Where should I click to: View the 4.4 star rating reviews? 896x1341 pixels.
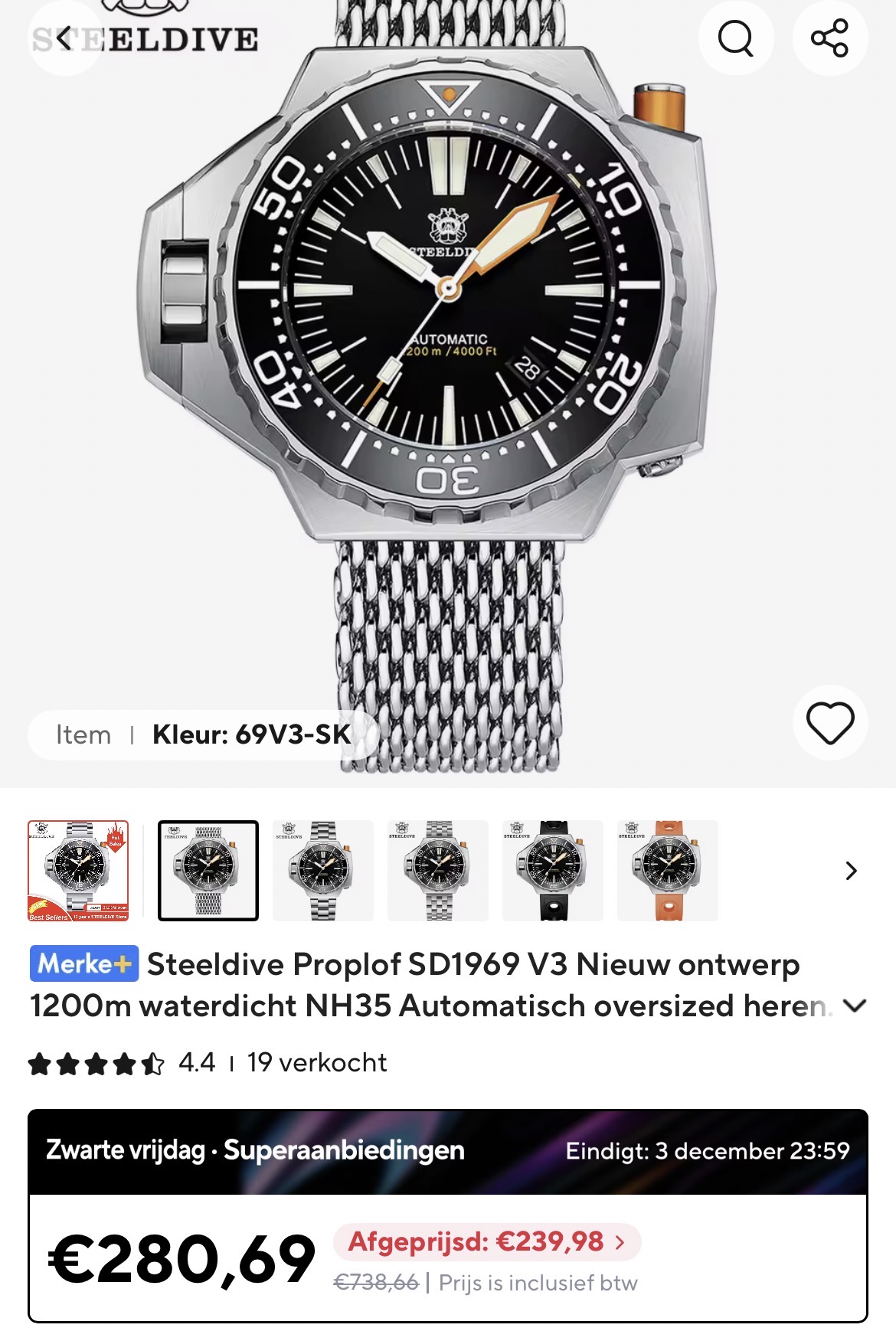123,1063
